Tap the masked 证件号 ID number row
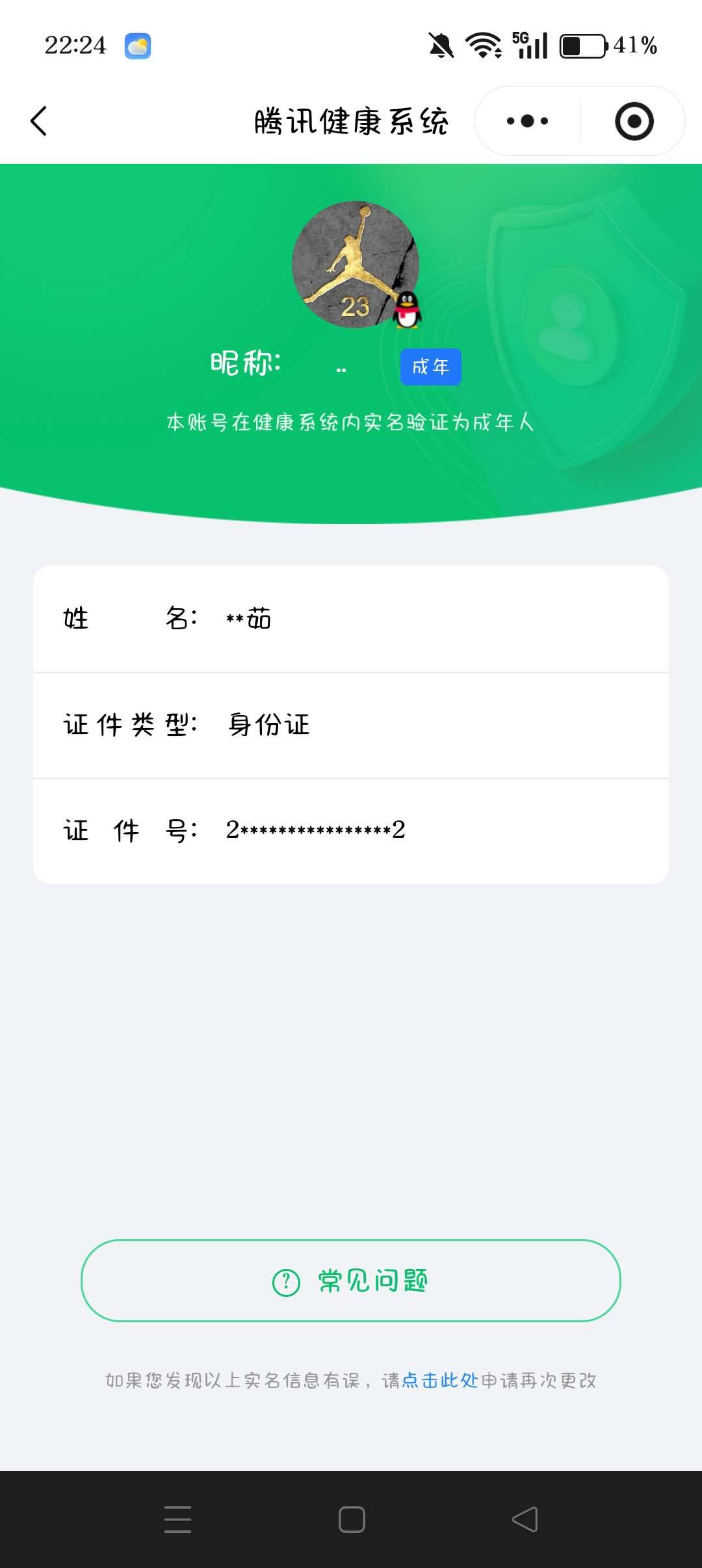 351,830
